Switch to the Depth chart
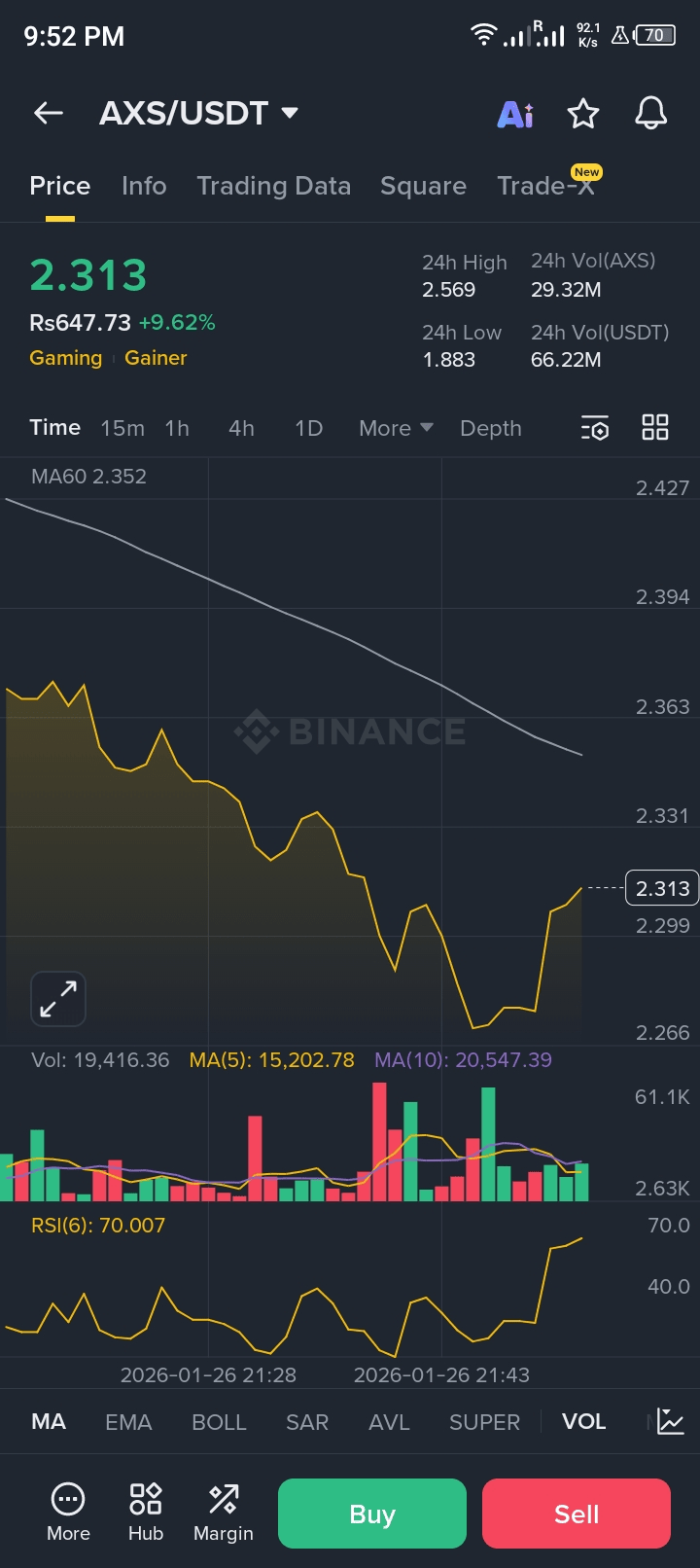 [x=491, y=428]
